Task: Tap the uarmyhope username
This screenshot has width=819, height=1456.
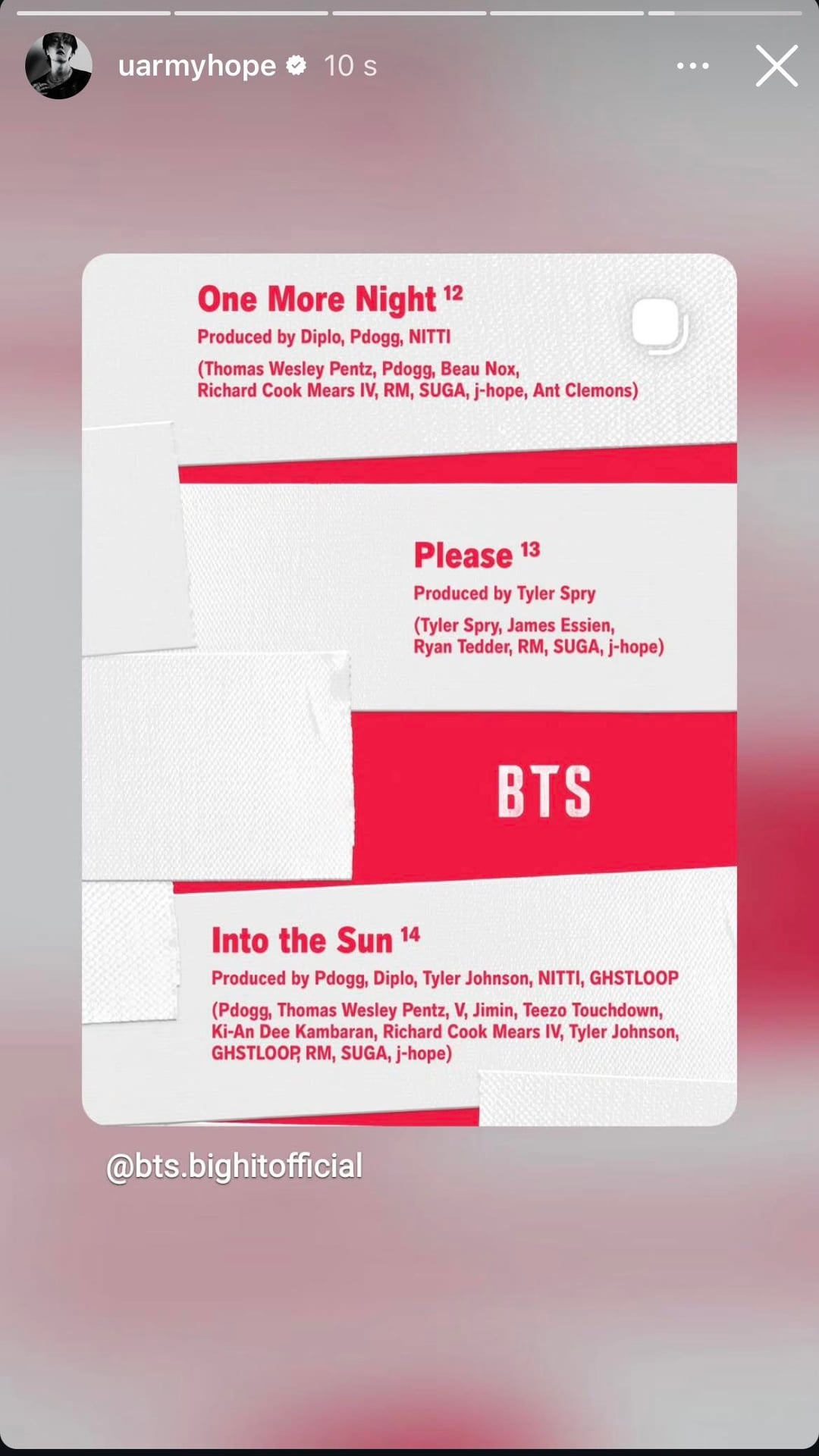Action: pyautogui.click(x=196, y=66)
